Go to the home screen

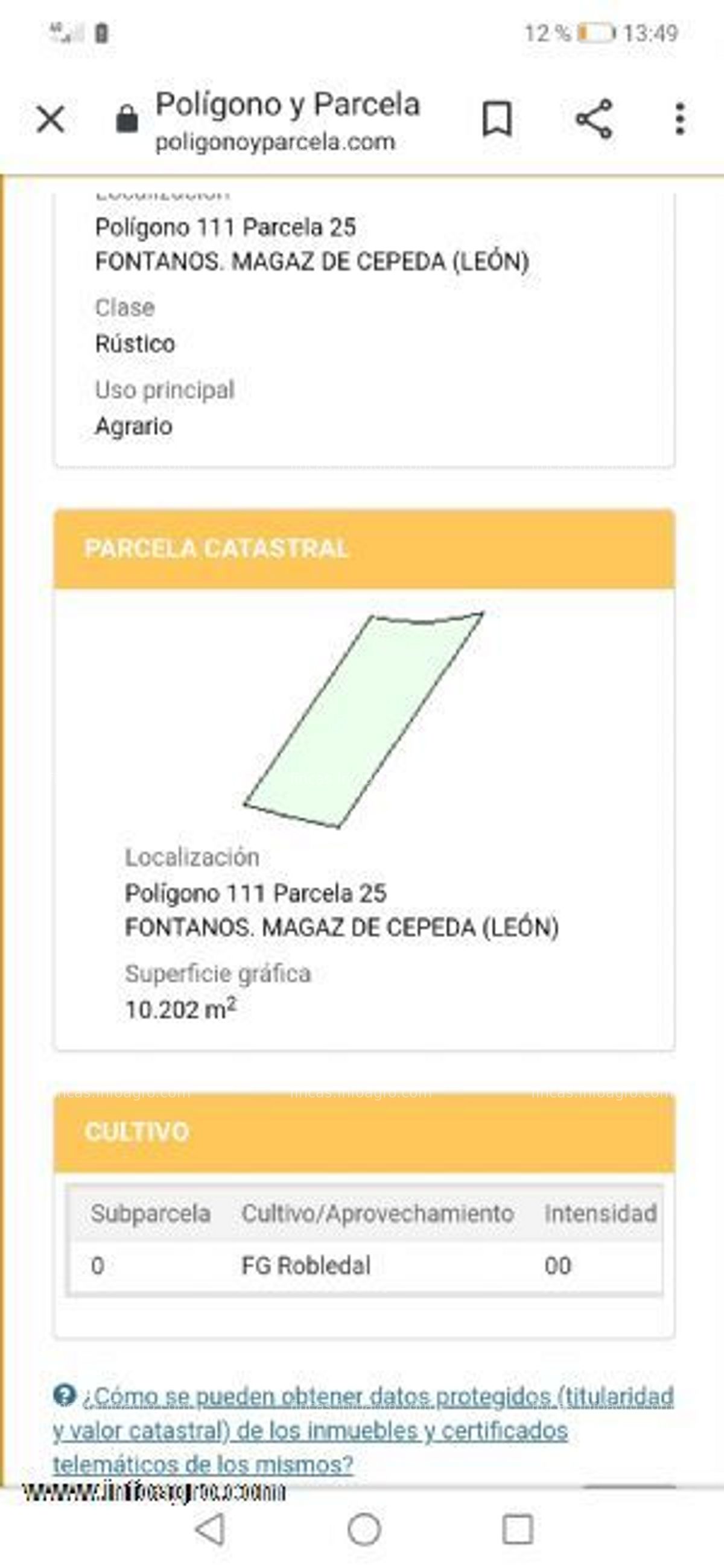(x=364, y=1528)
